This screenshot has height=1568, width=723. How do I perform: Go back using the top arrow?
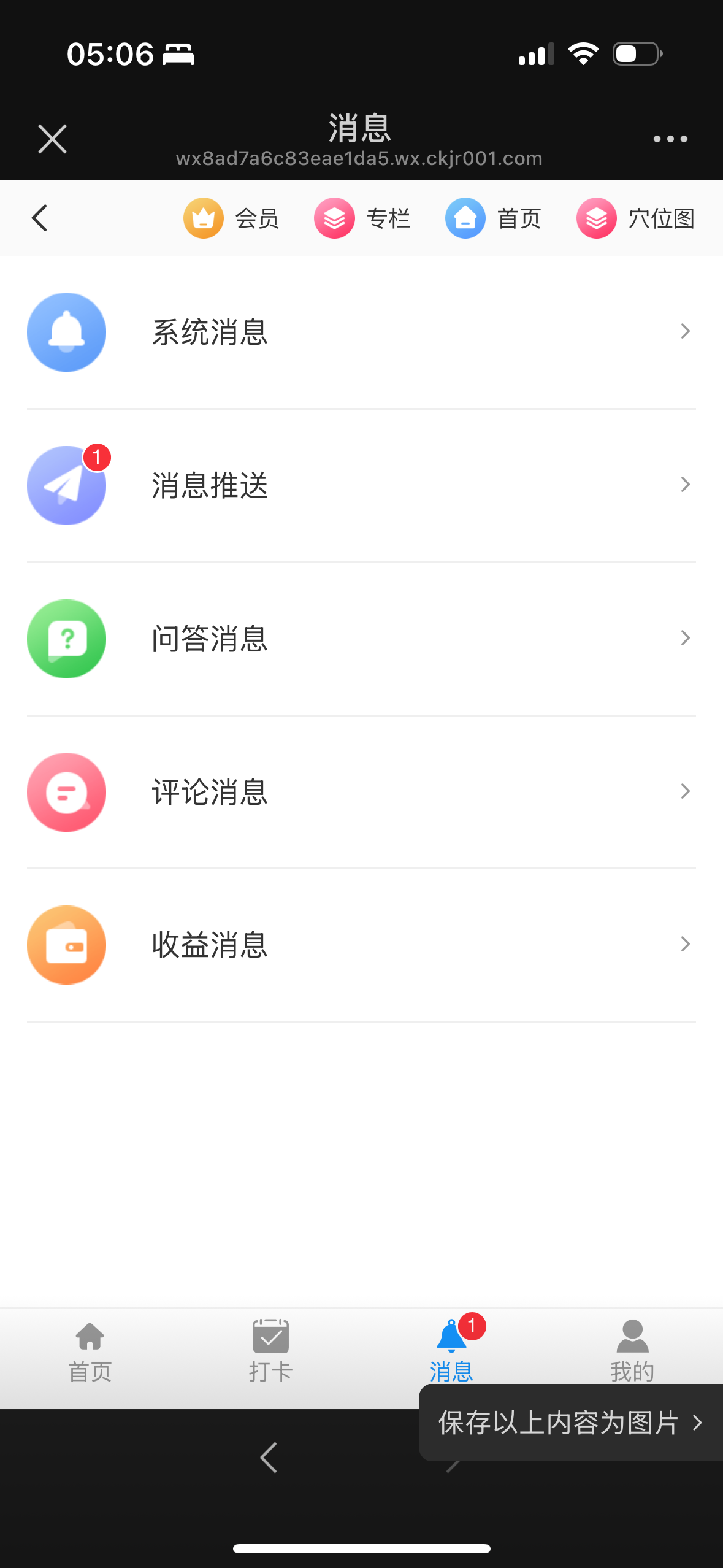pyautogui.click(x=40, y=218)
